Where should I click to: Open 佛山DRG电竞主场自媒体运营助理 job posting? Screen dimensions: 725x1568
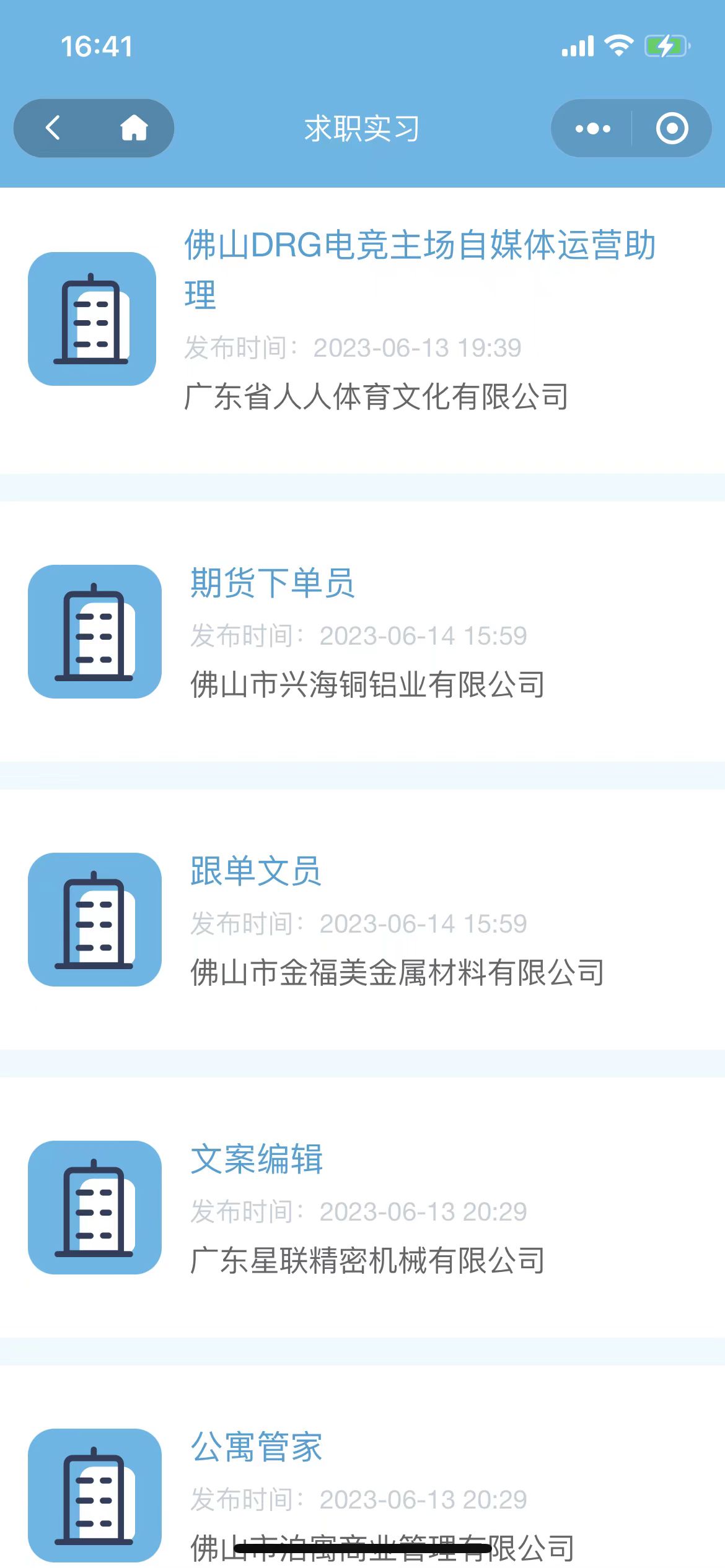(x=362, y=331)
